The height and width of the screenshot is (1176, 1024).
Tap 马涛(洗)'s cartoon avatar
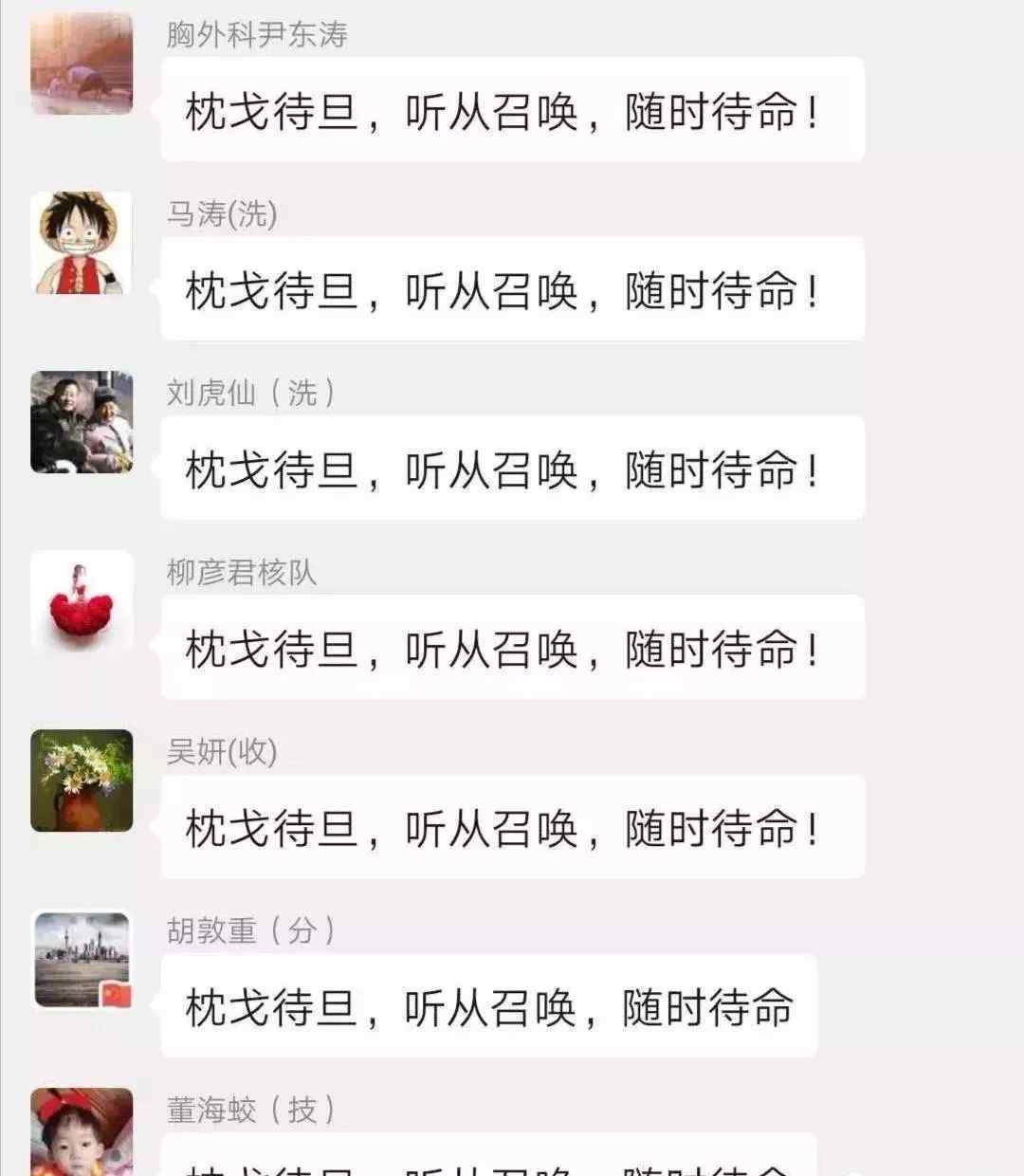(82, 243)
